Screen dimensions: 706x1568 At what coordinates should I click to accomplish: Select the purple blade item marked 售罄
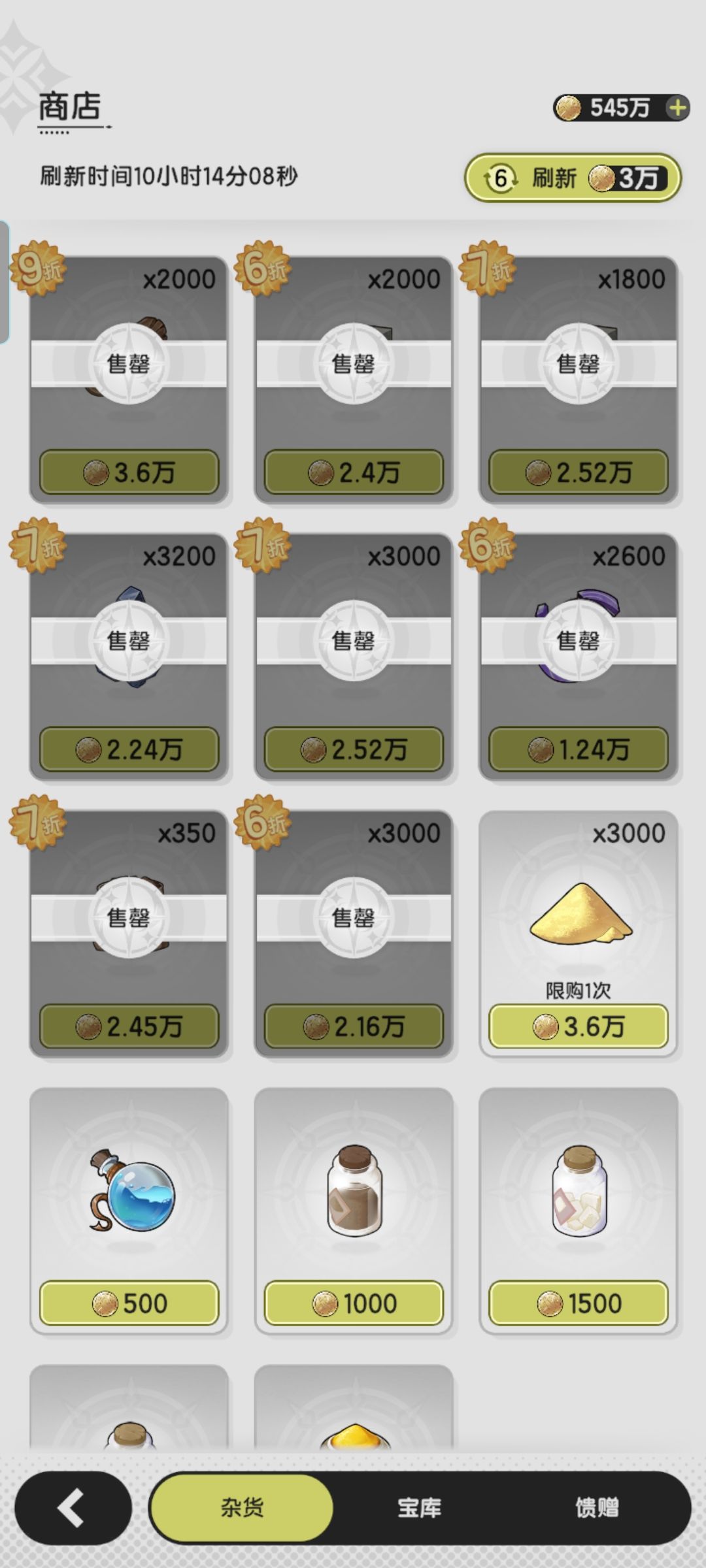[x=578, y=640]
